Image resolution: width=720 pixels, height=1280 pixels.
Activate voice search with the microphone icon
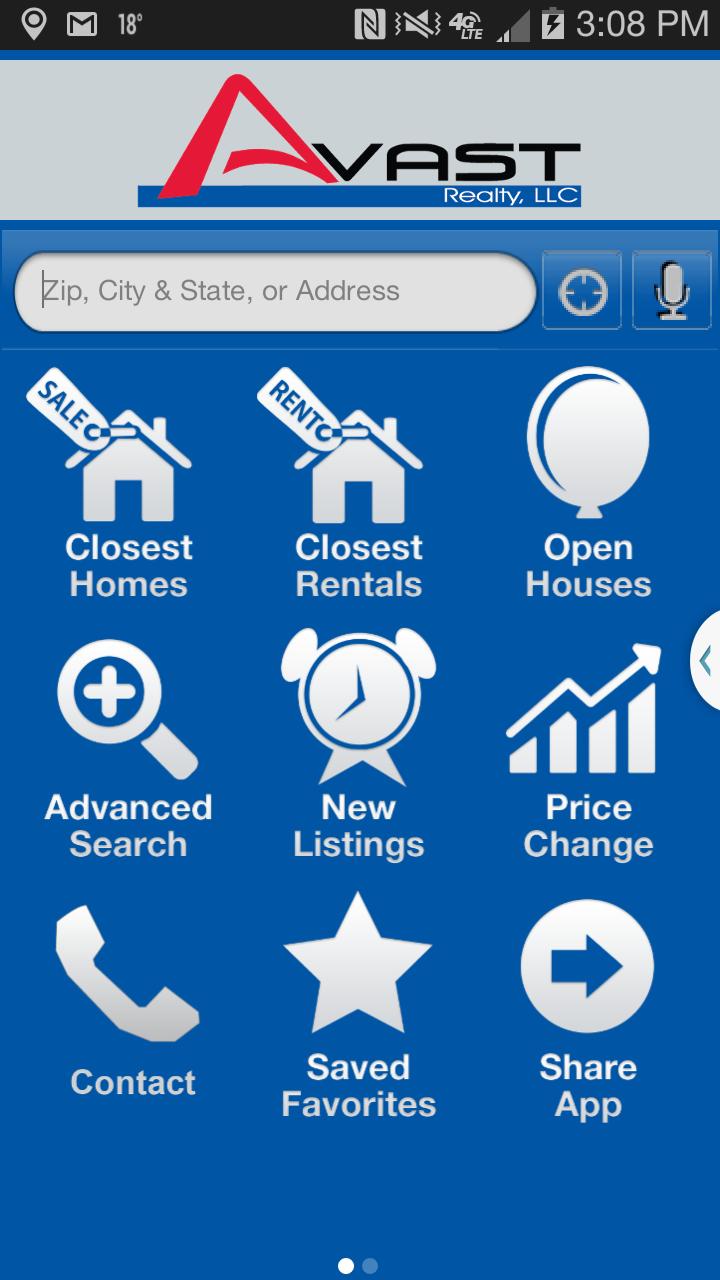pos(671,290)
